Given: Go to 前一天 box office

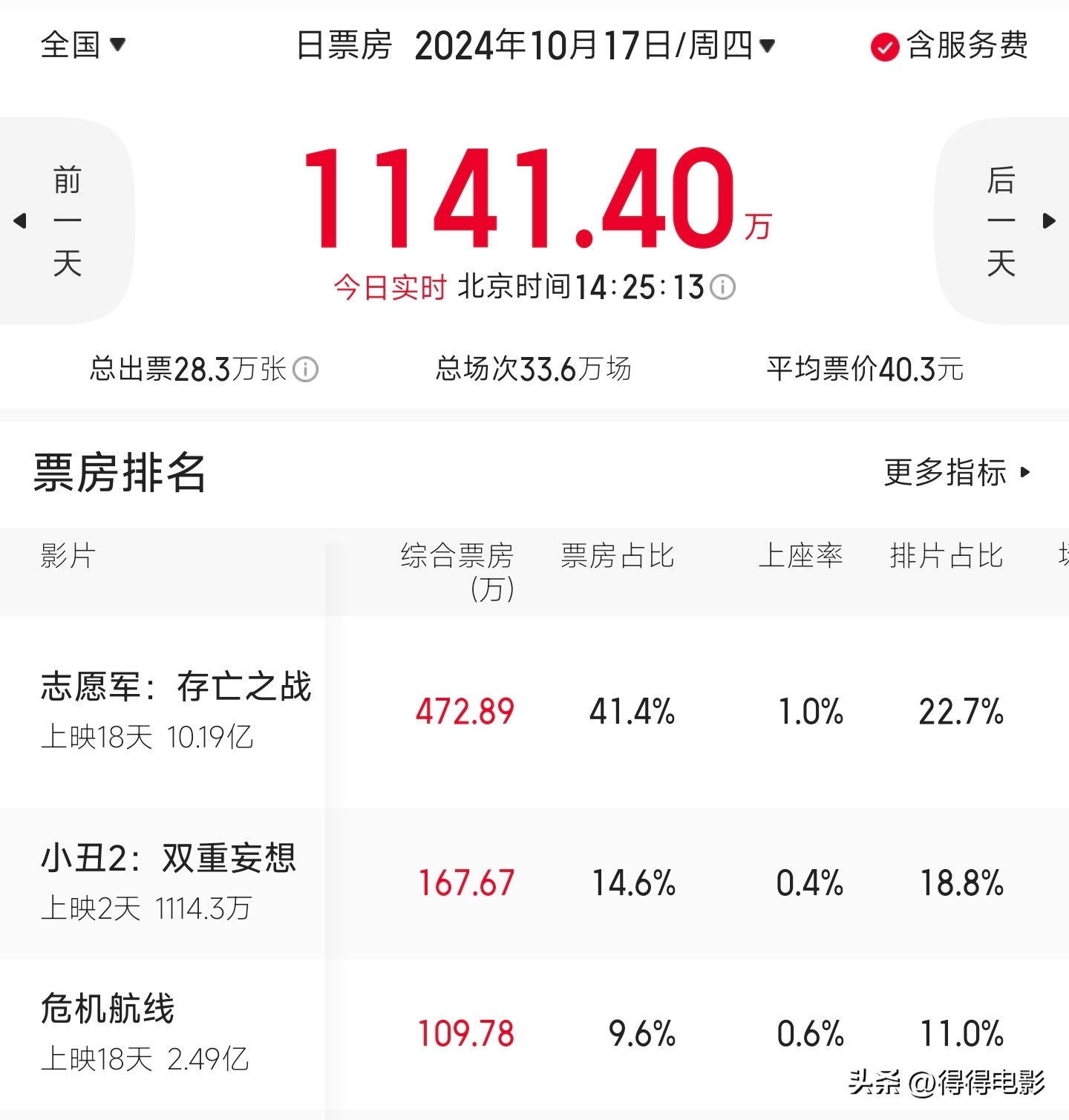Looking at the screenshot, I should point(65,221).
